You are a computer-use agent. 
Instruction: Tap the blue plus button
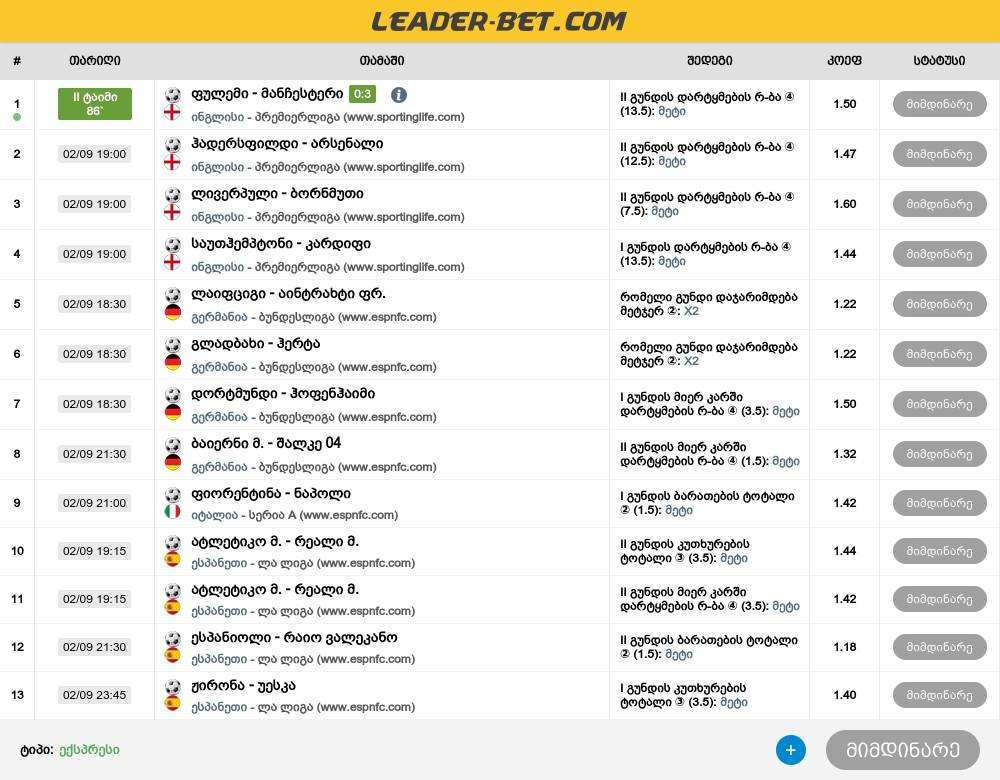790,750
